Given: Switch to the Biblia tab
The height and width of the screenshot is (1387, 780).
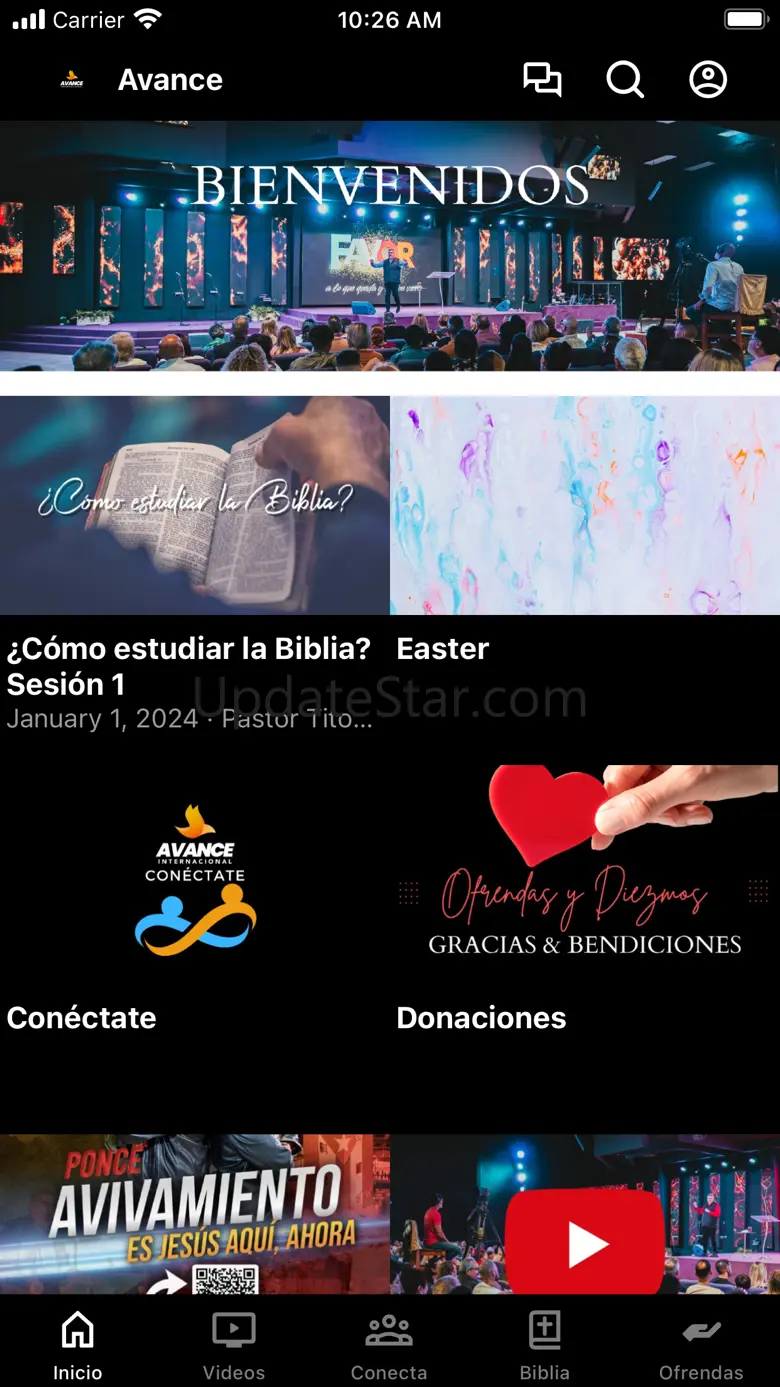Looking at the screenshot, I should (x=545, y=1345).
